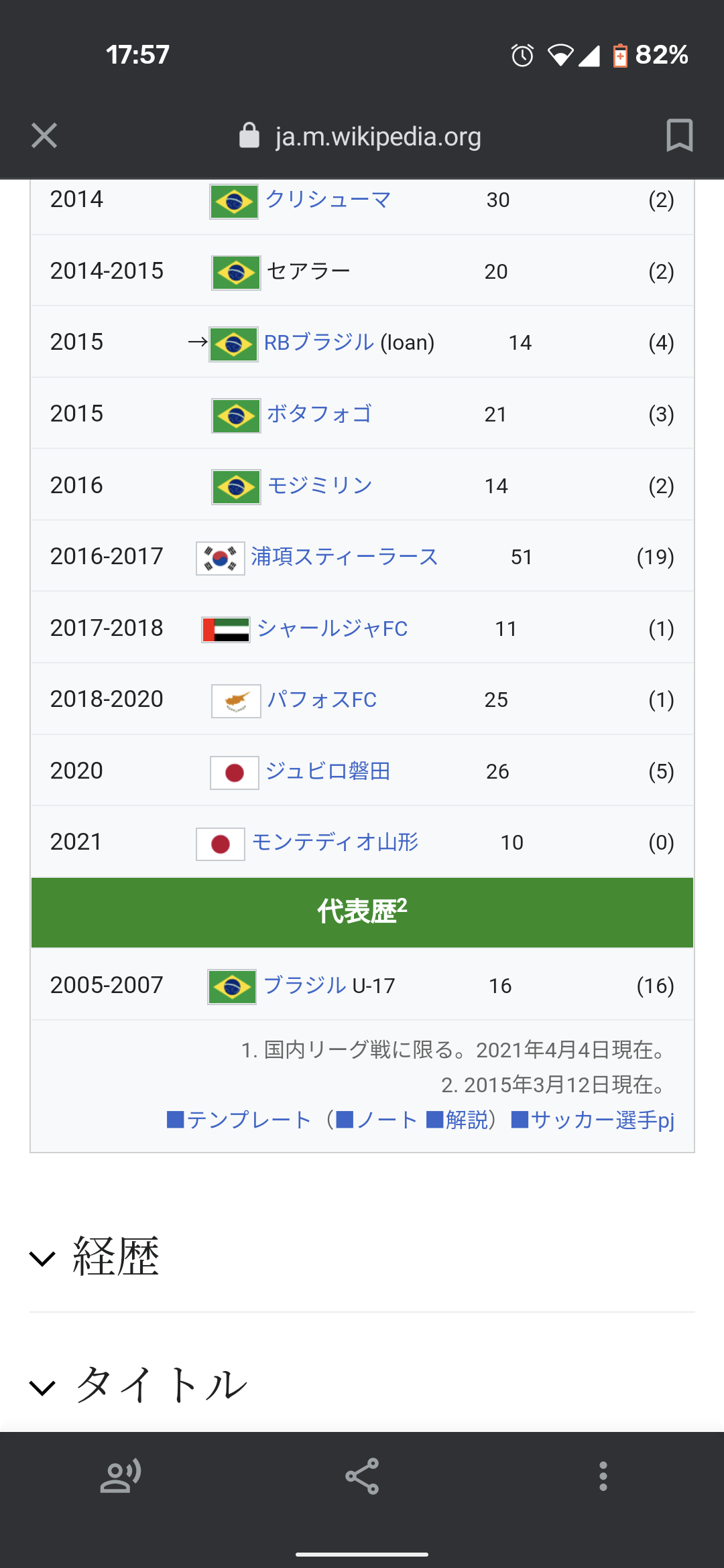Image resolution: width=724 pixels, height=1568 pixels.
Task: Open the three-dot overflow menu
Action: point(603,1476)
